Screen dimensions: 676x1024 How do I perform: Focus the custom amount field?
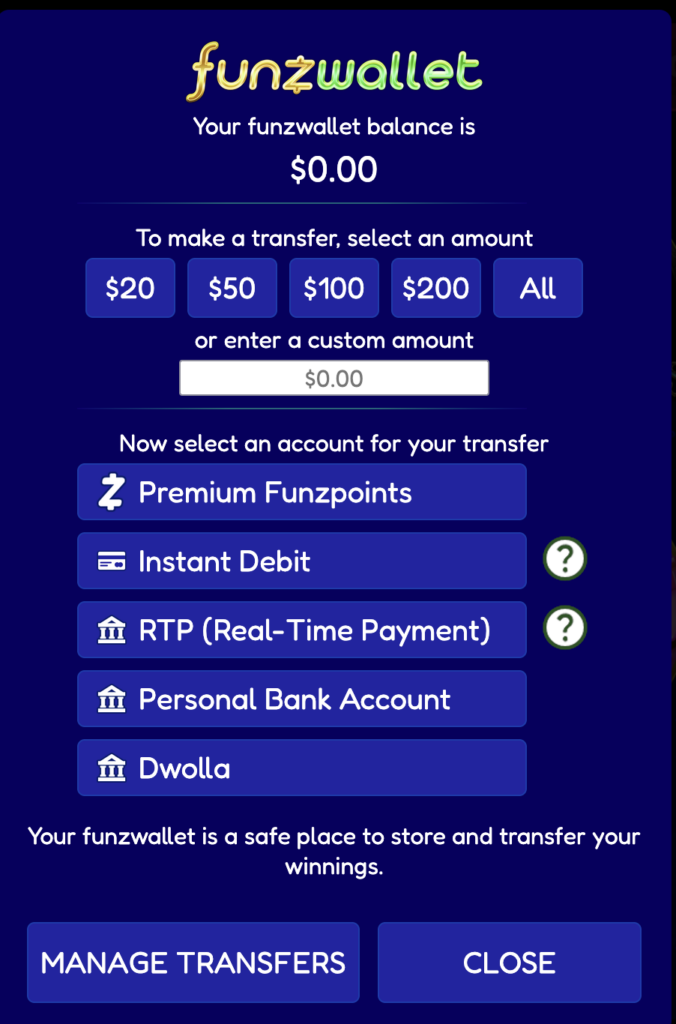tap(334, 378)
